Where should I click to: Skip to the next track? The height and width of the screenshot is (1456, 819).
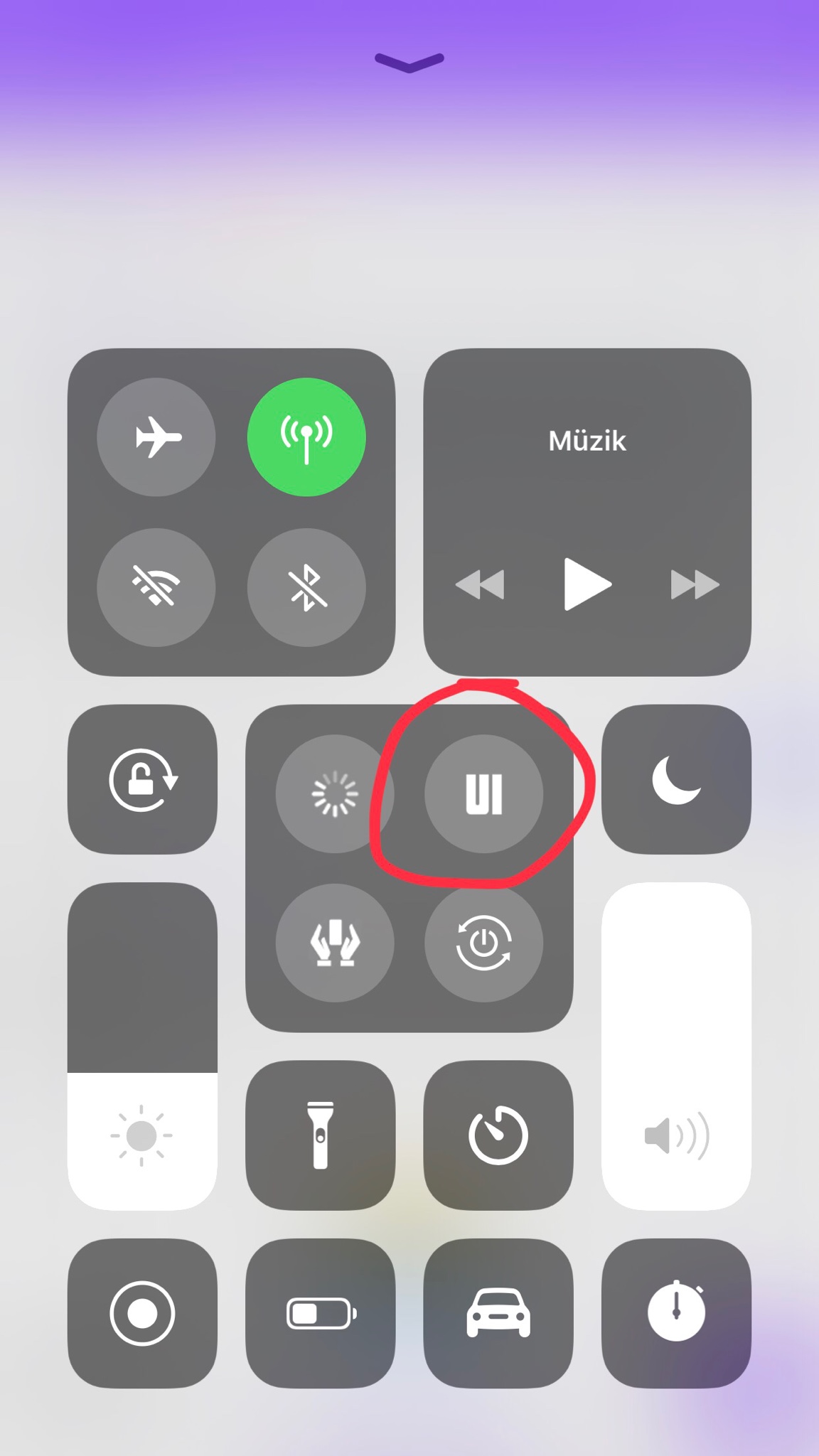click(695, 584)
